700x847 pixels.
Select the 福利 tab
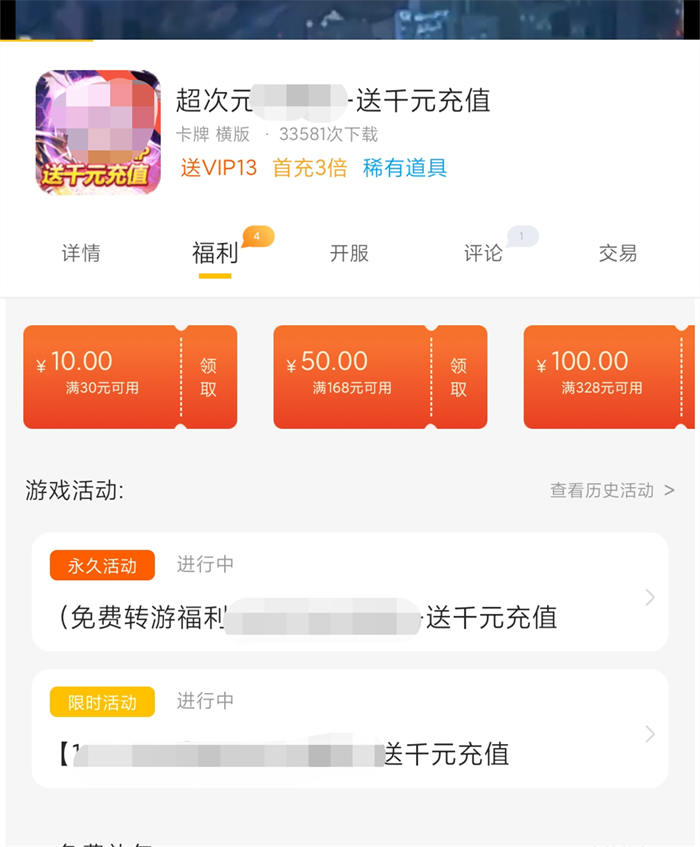(x=215, y=254)
